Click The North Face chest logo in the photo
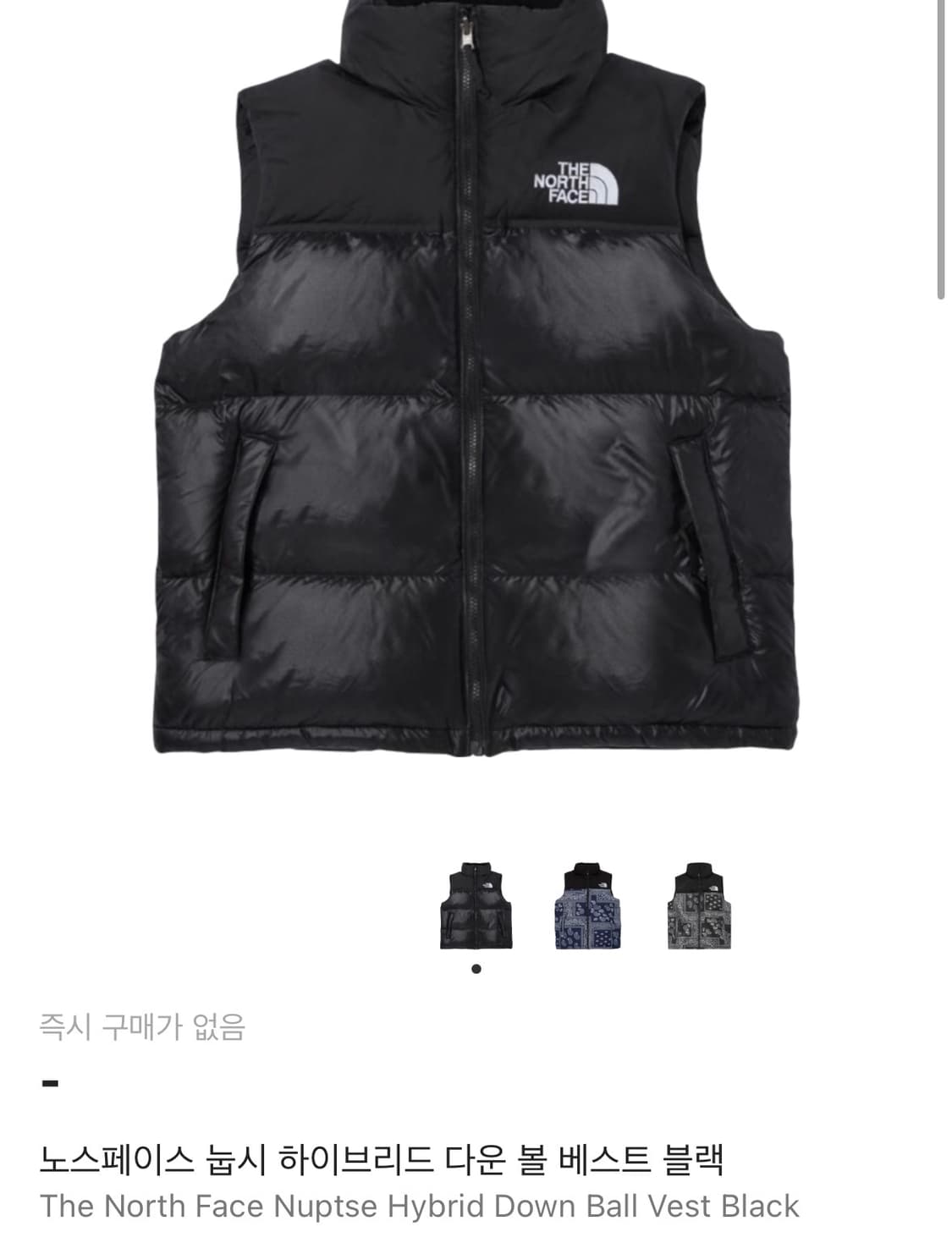The image size is (952, 1254). (575, 182)
